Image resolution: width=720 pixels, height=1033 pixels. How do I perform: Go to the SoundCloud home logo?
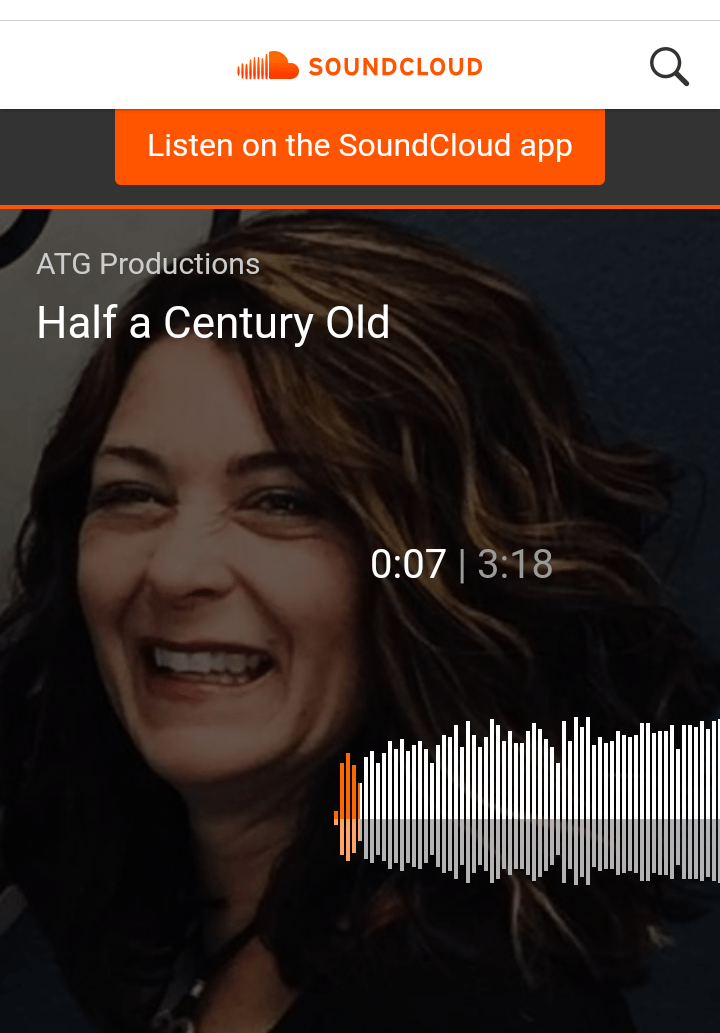(x=360, y=67)
